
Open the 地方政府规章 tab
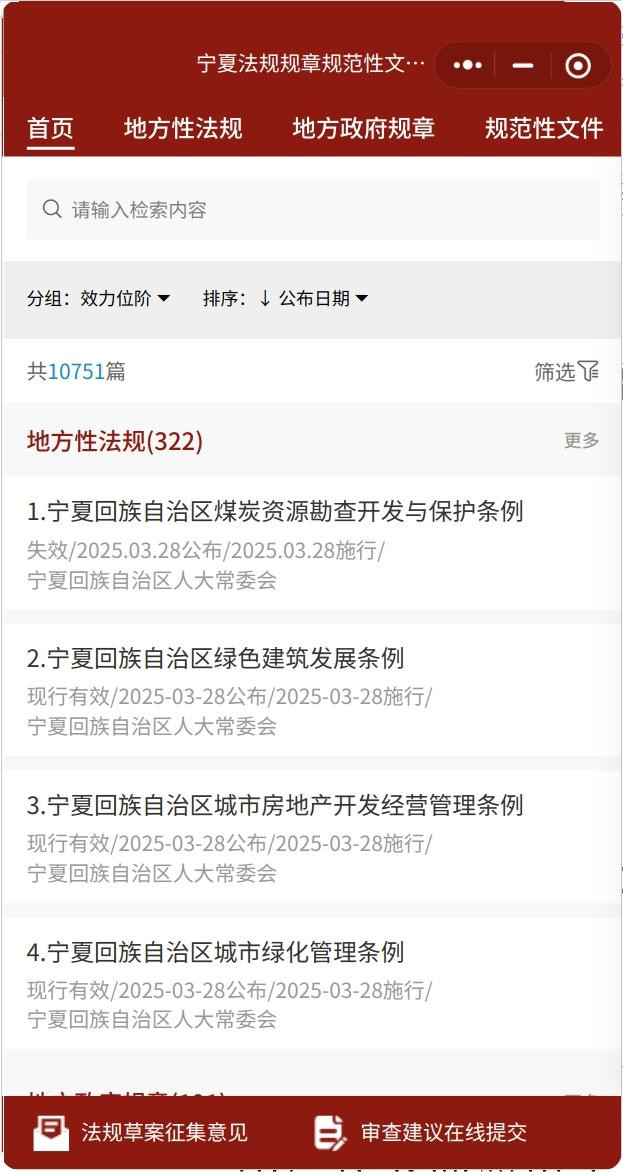pos(364,129)
